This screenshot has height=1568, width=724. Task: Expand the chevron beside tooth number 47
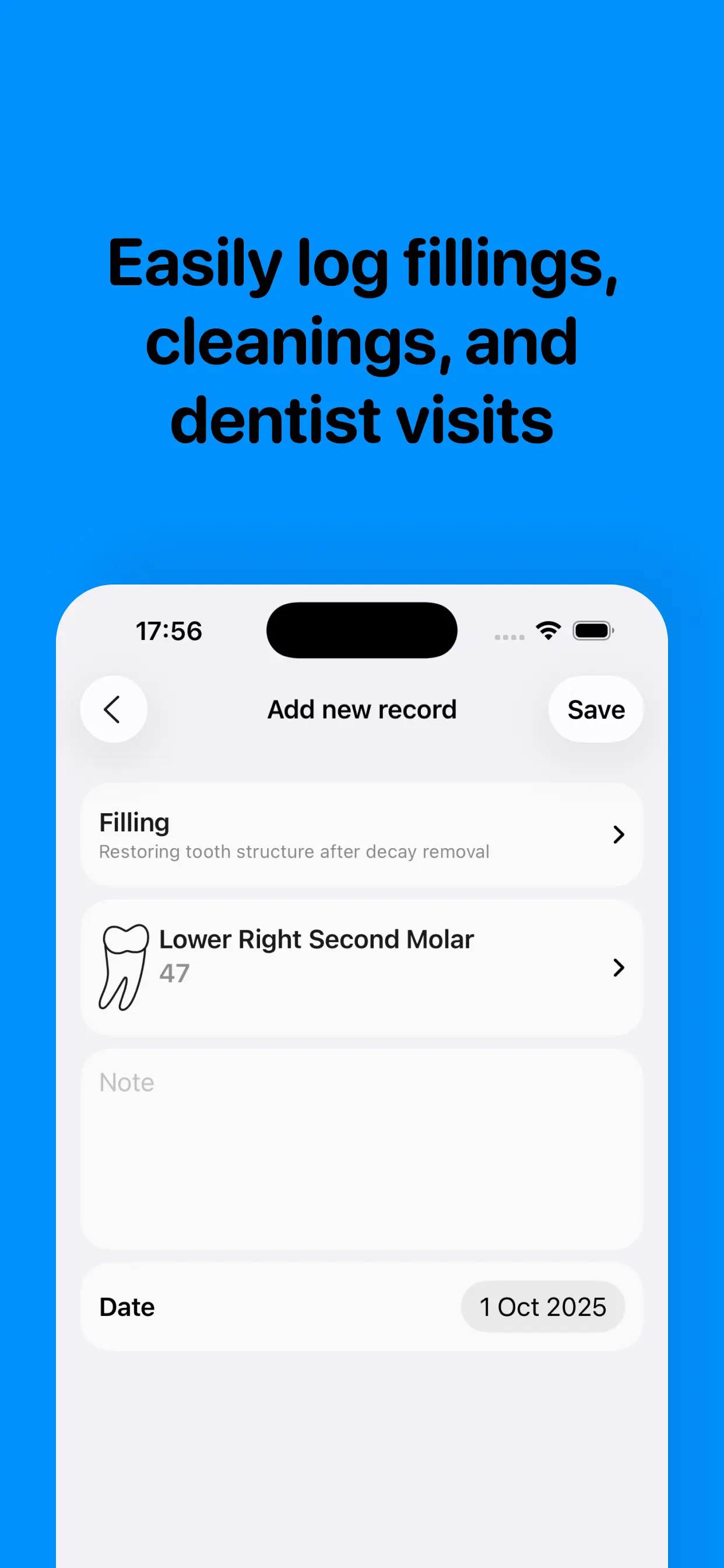click(x=618, y=968)
